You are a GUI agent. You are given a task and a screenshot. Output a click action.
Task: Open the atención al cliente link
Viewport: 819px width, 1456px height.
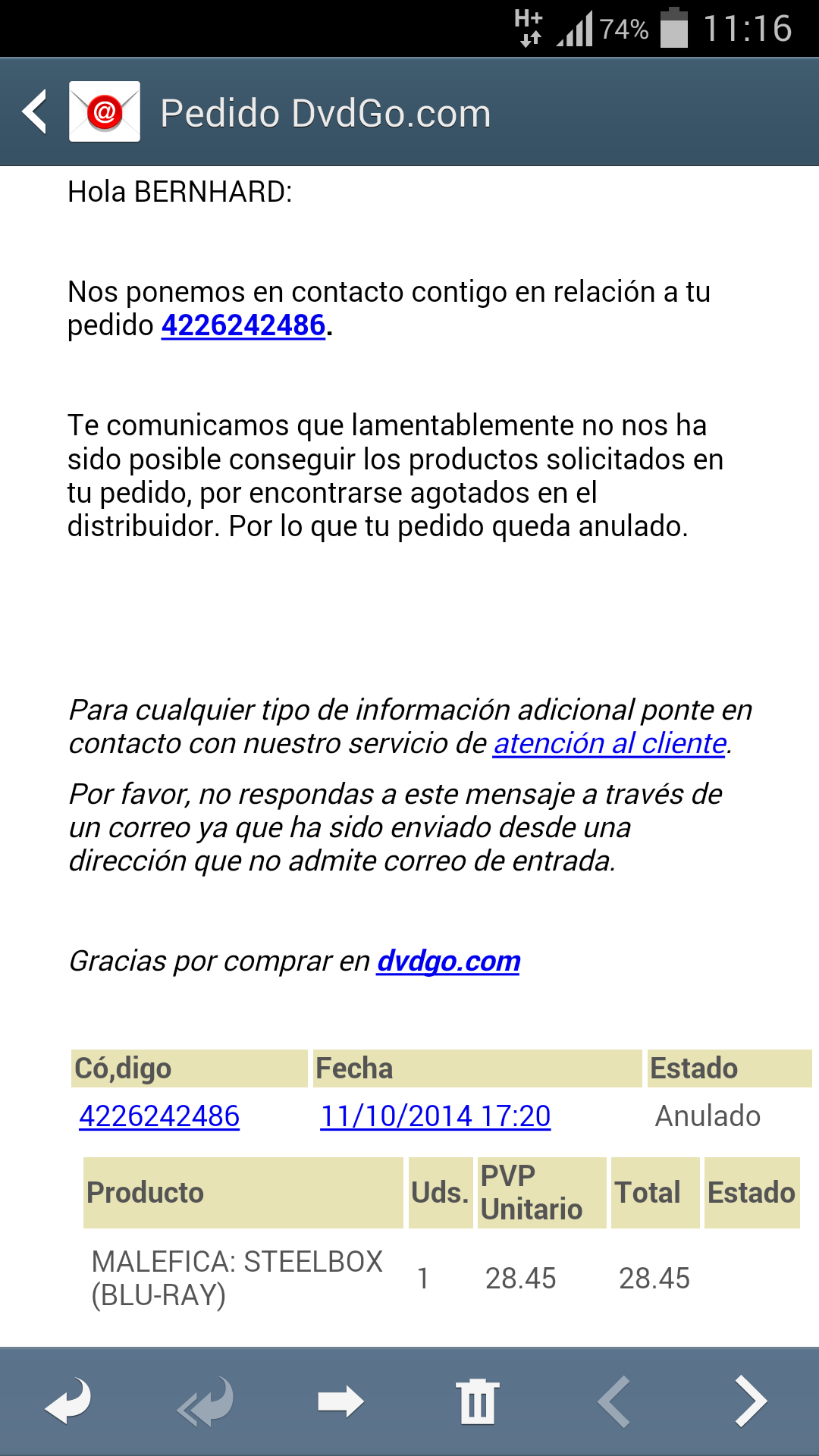coord(610,743)
